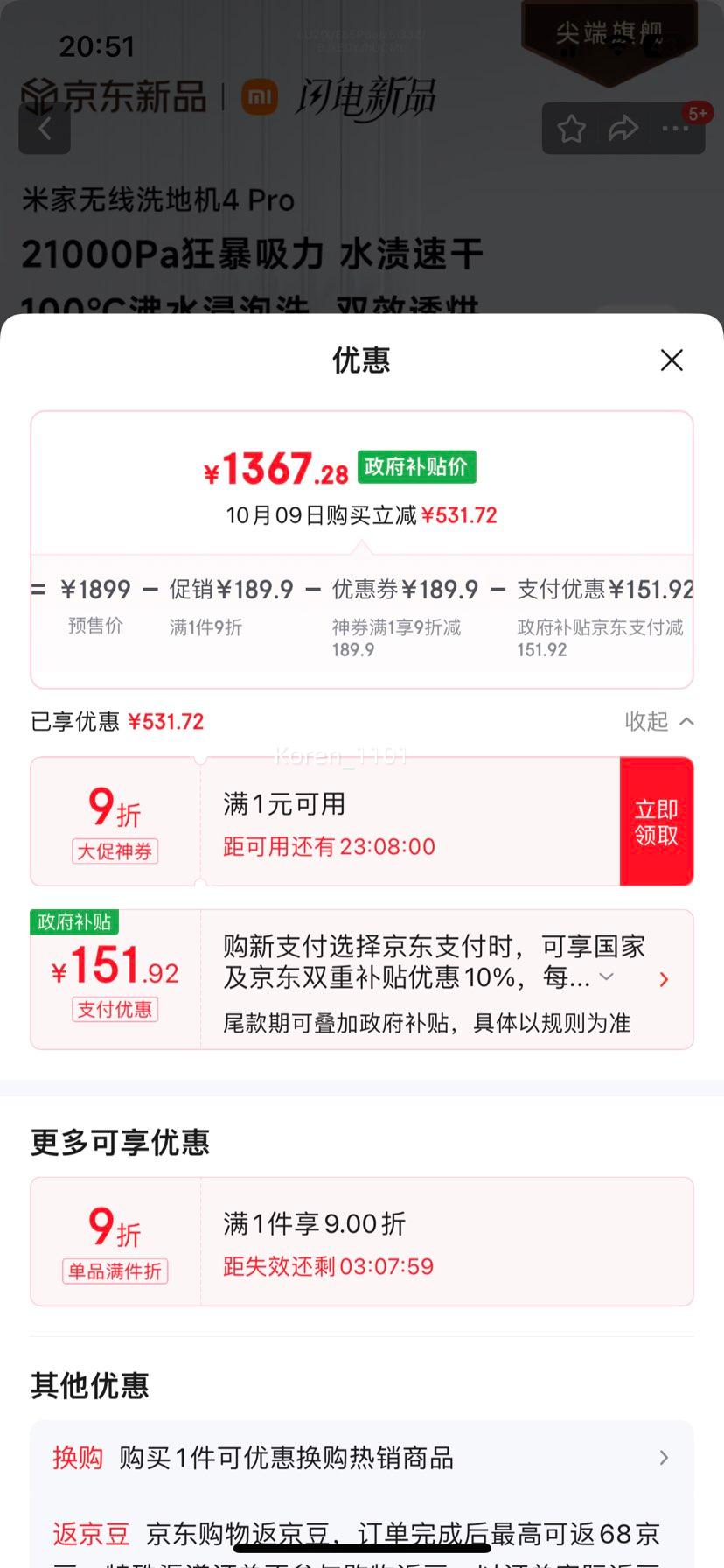
Task: Share this 米家洗地机 product page
Action: point(623,129)
